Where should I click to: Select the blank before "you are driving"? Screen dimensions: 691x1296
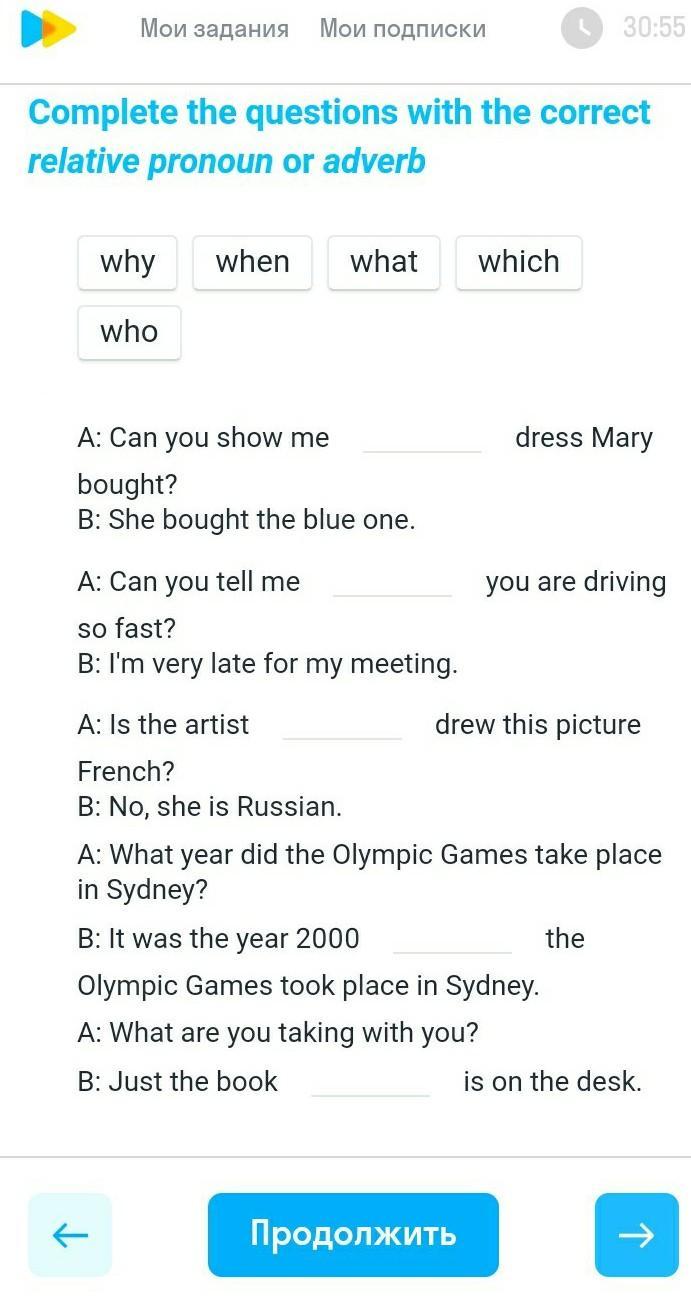(x=392, y=583)
